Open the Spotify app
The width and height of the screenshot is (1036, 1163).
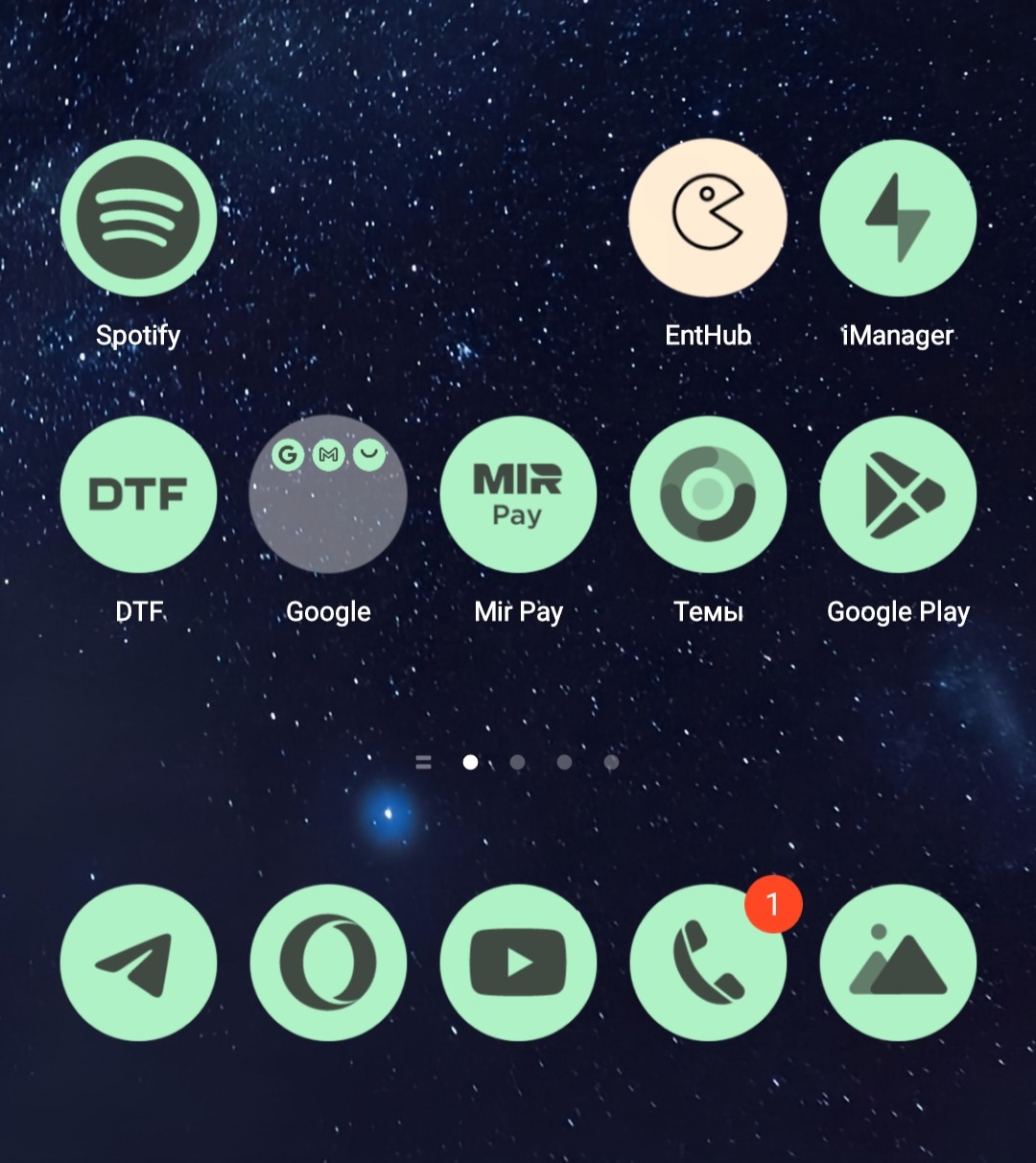tap(138, 218)
